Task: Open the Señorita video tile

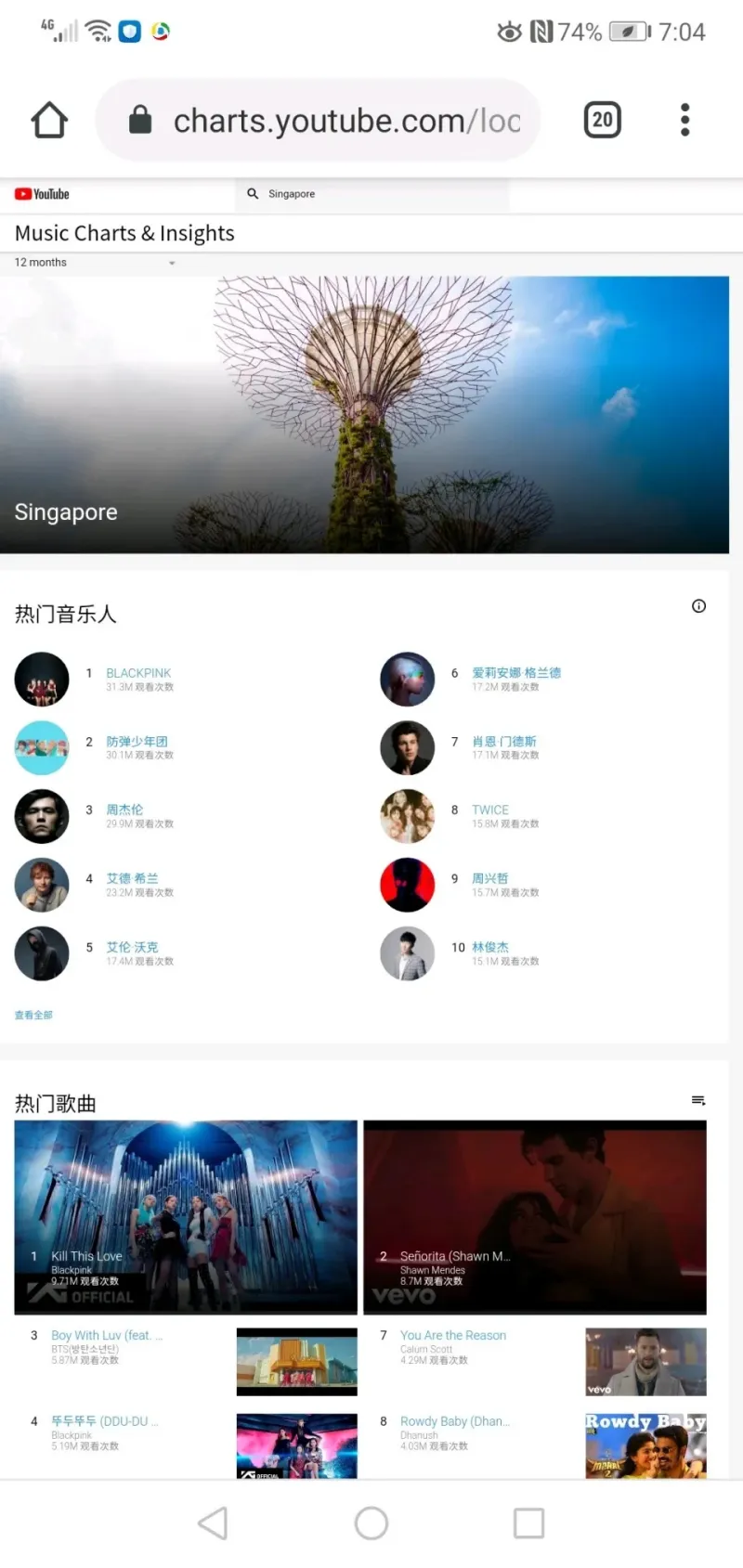Action: 534,1216
